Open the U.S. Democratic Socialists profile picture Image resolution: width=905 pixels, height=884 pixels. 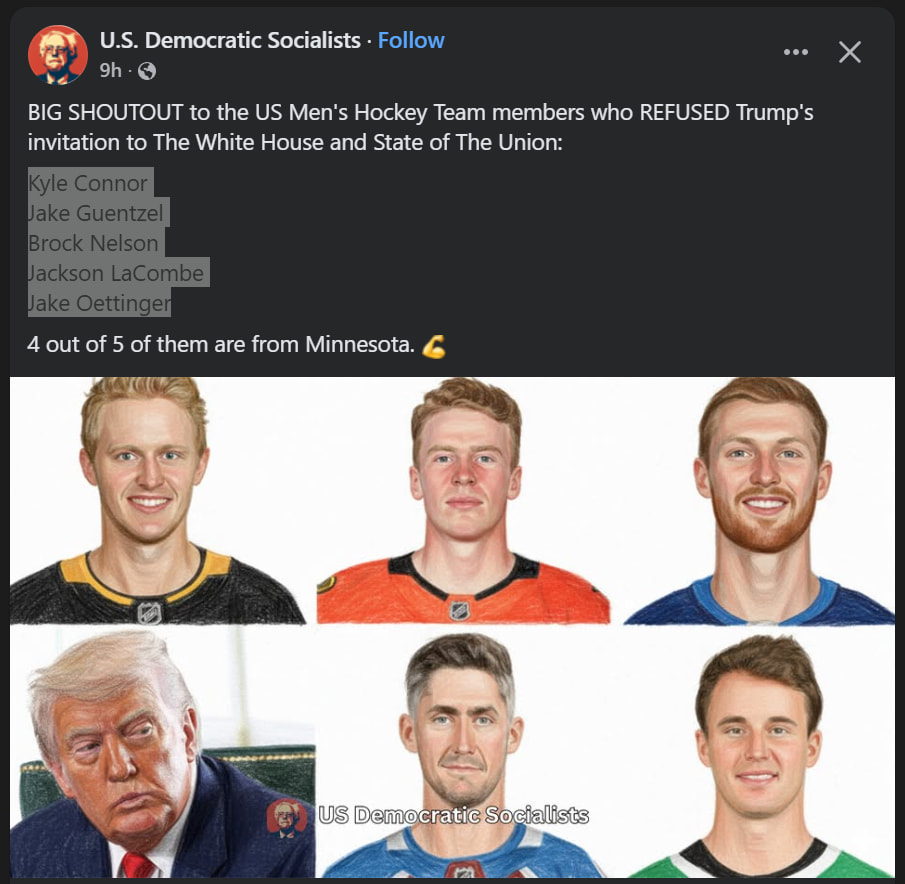[x=58, y=55]
